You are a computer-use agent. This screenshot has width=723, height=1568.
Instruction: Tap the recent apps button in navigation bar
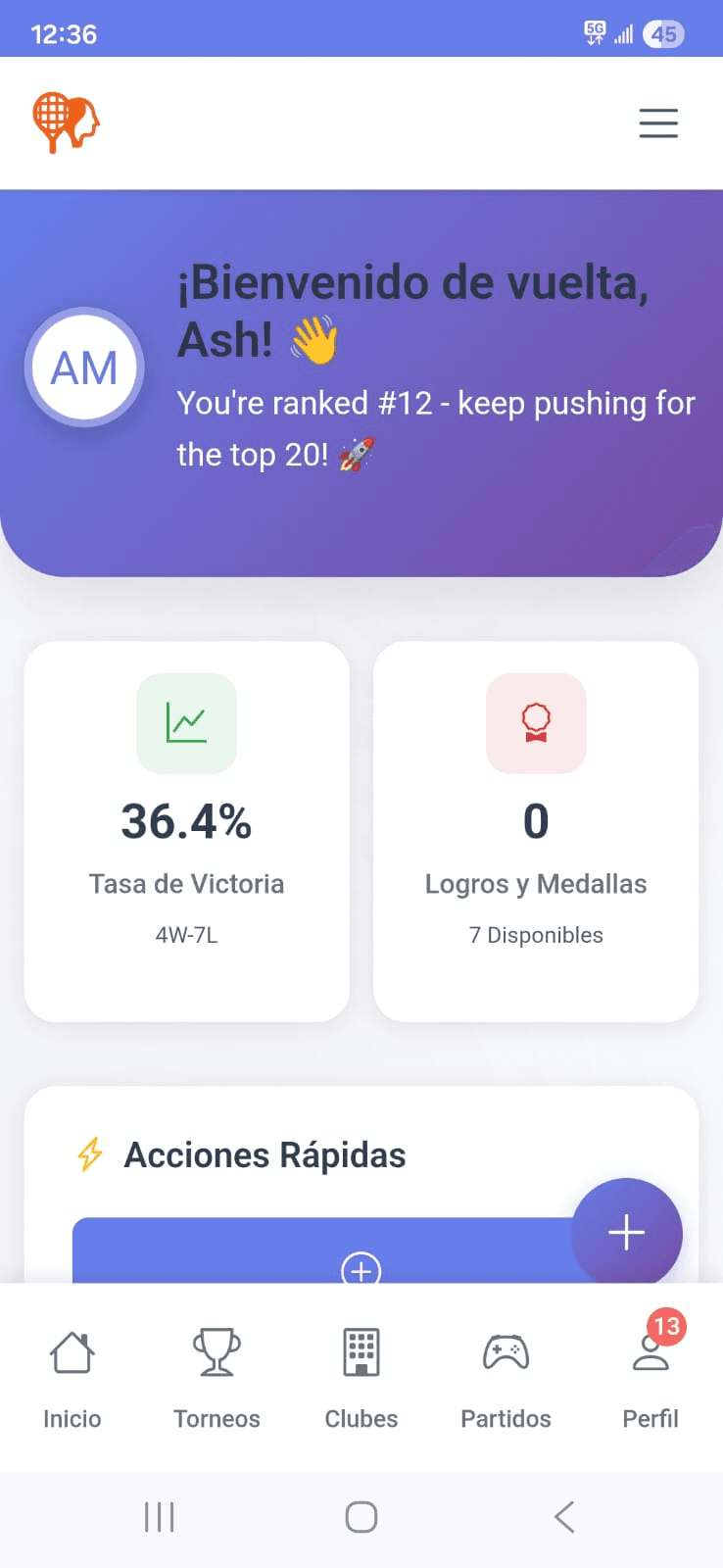click(159, 1516)
